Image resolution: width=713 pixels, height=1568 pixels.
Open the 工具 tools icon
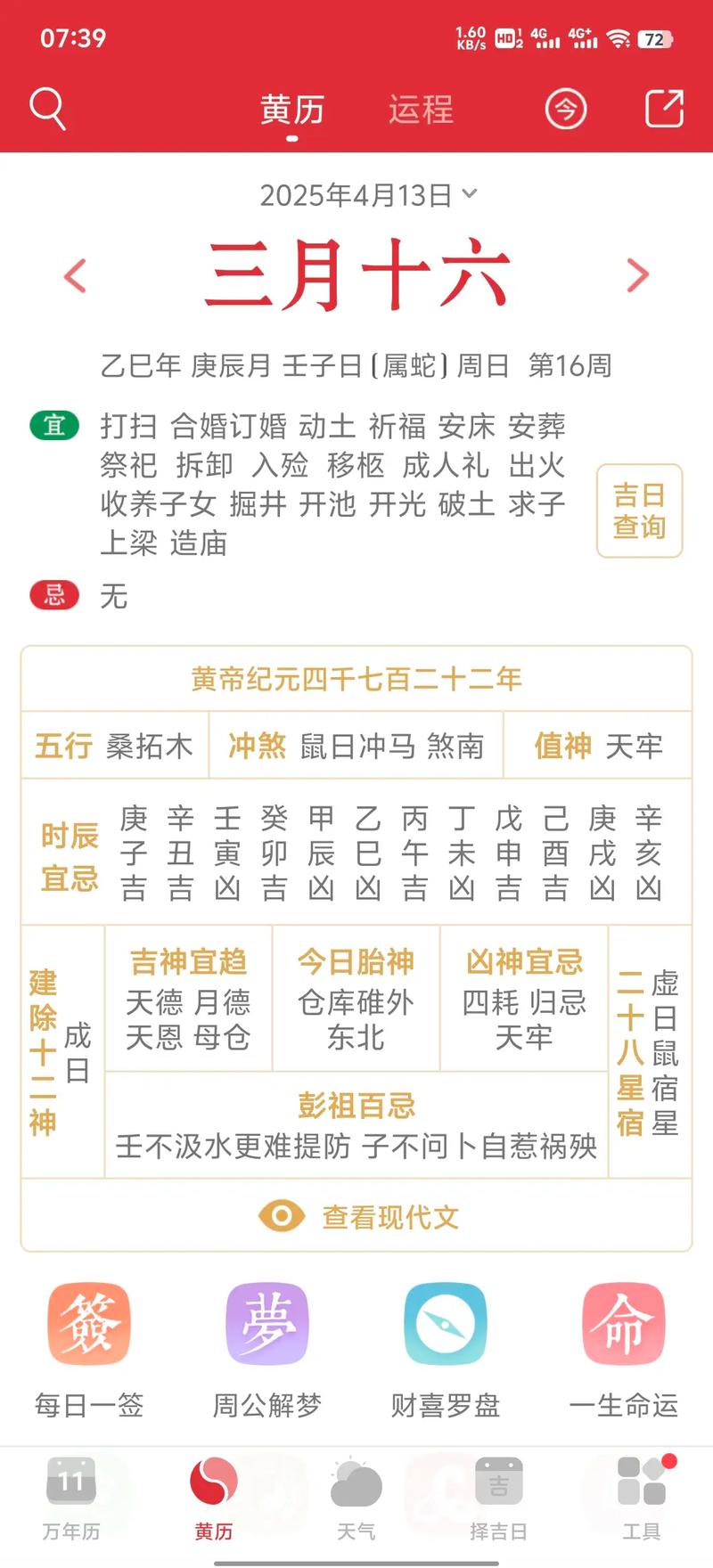(643, 1497)
